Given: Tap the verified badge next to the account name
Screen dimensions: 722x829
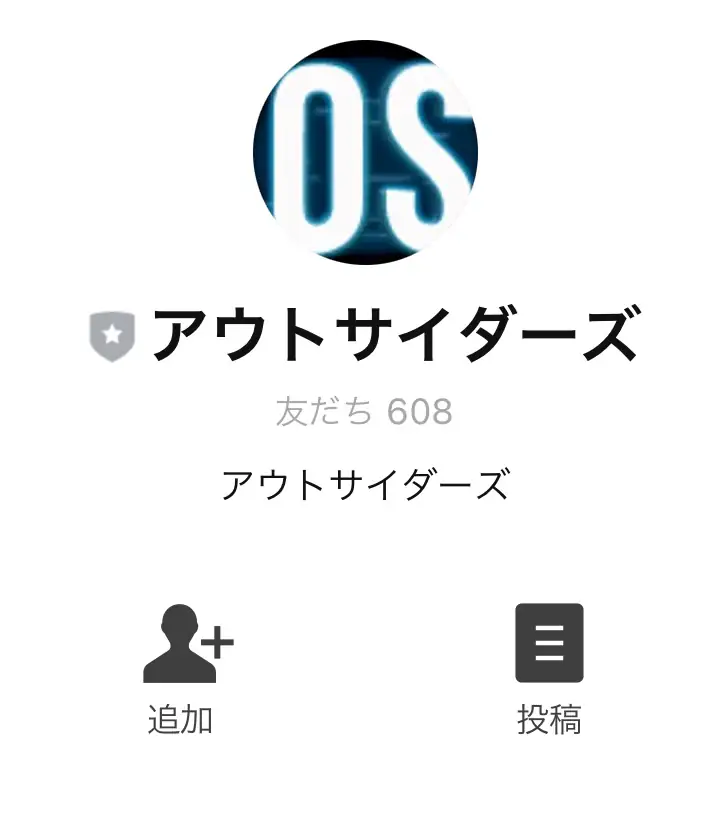Looking at the screenshot, I should pyautogui.click(x=112, y=336).
